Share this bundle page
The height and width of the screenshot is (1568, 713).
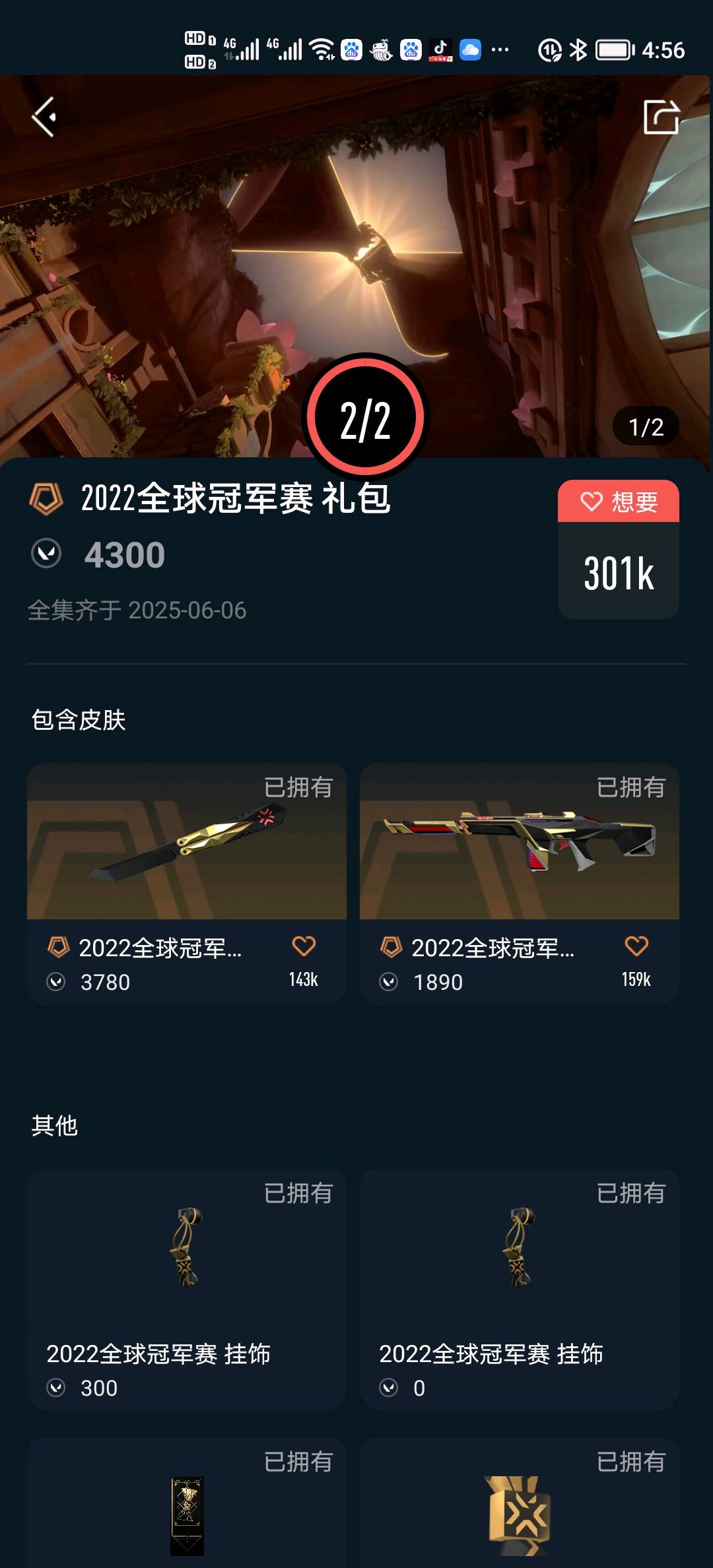click(x=661, y=117)
